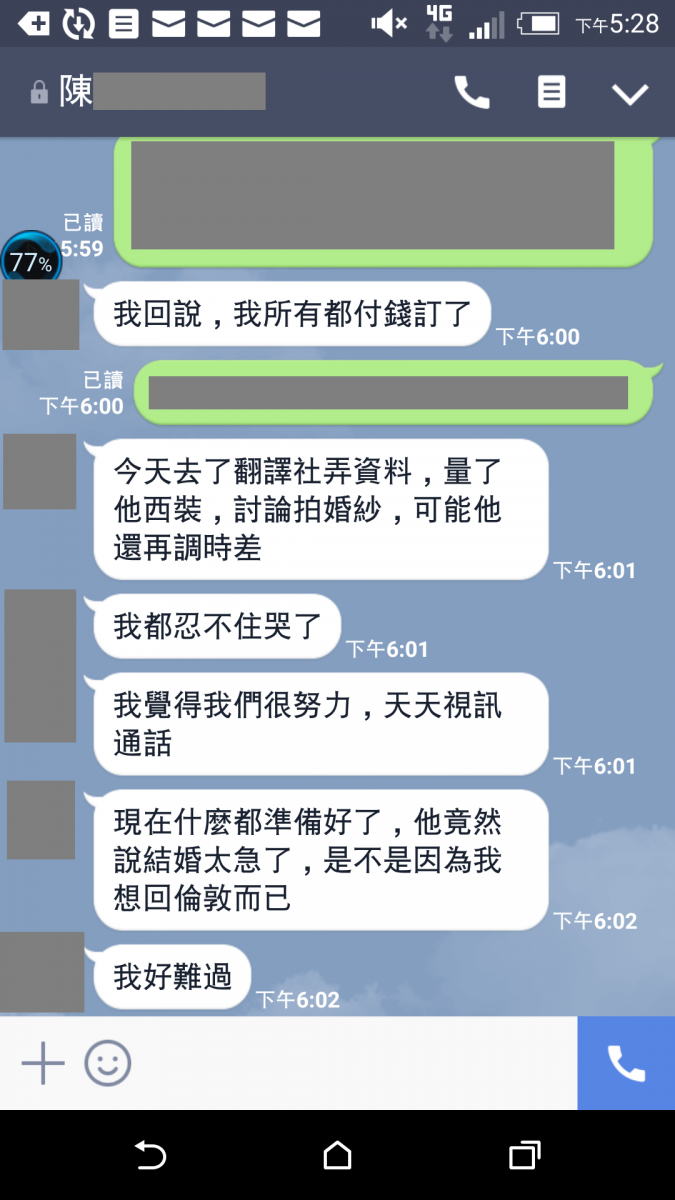Open the recent apps view
The image size is (675, 1200).
pyautogui.click(x=524, y=1156)
